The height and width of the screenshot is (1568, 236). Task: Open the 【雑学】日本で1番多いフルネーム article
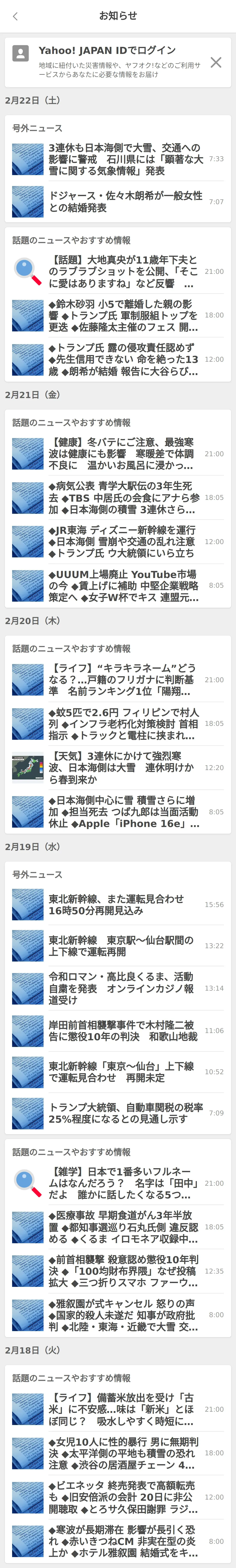pos(123,1183)
